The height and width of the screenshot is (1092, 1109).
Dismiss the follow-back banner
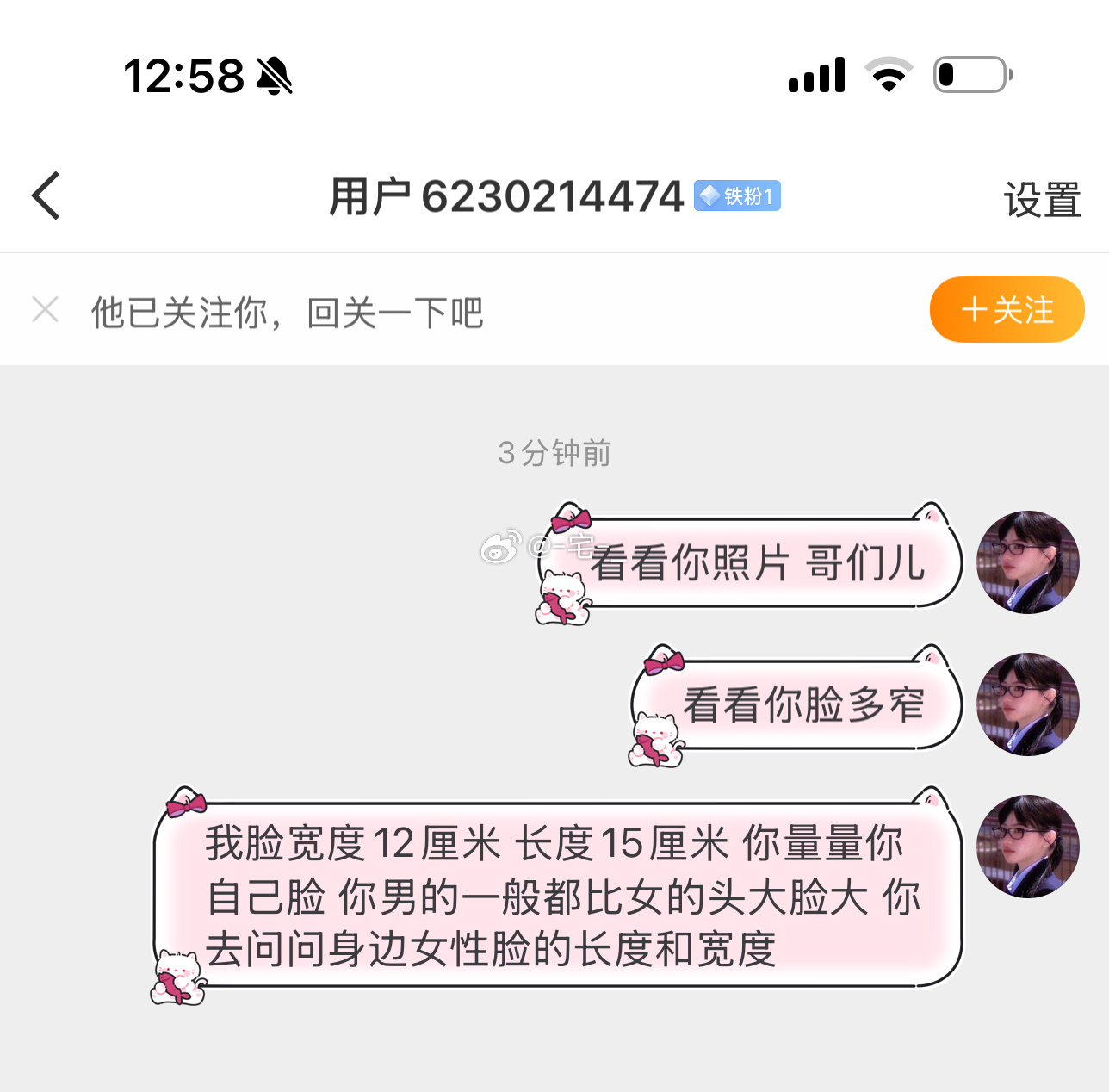tap(45, 310)
